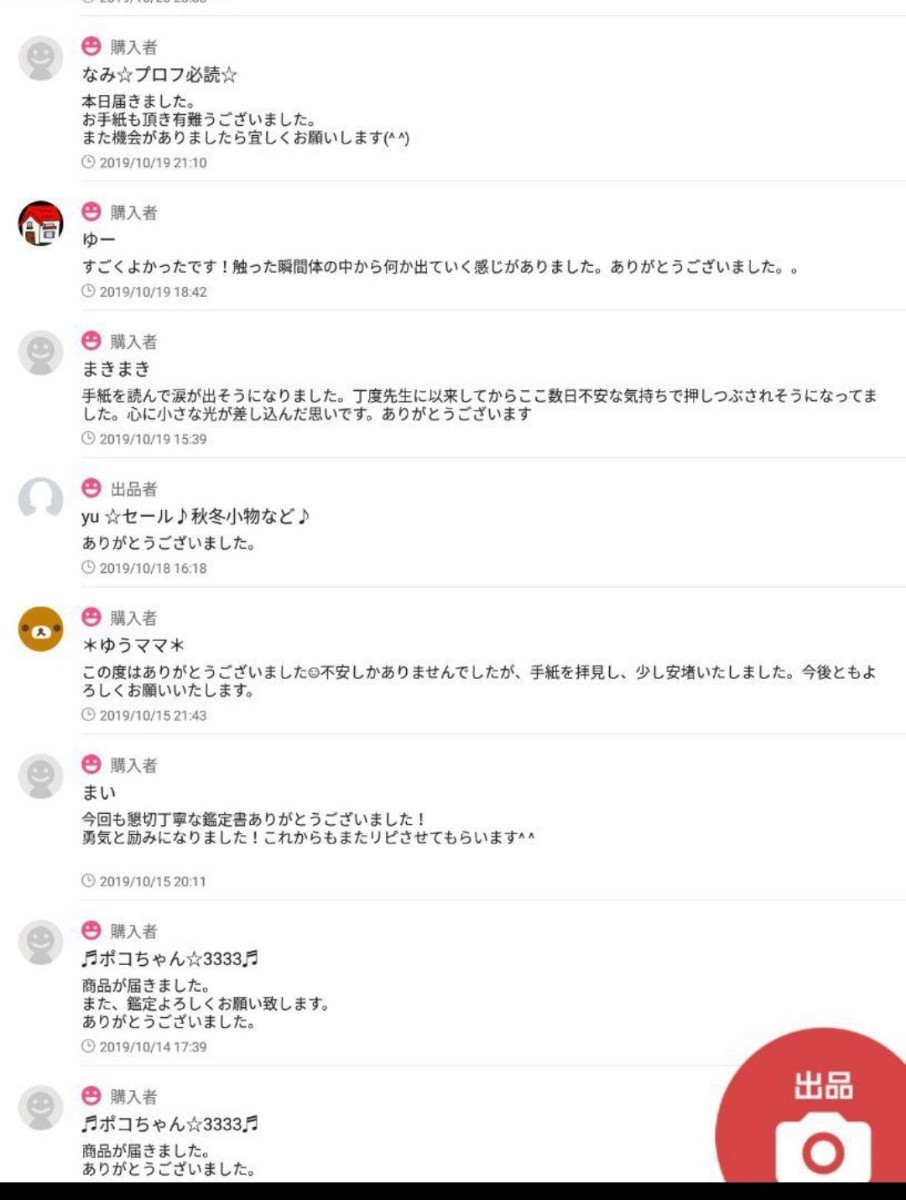The image size is (906, 1200).
Task: Click the silhouette avatar beside yu ☆セール♪秋冬小物など♪
Action: pos(38,496)
